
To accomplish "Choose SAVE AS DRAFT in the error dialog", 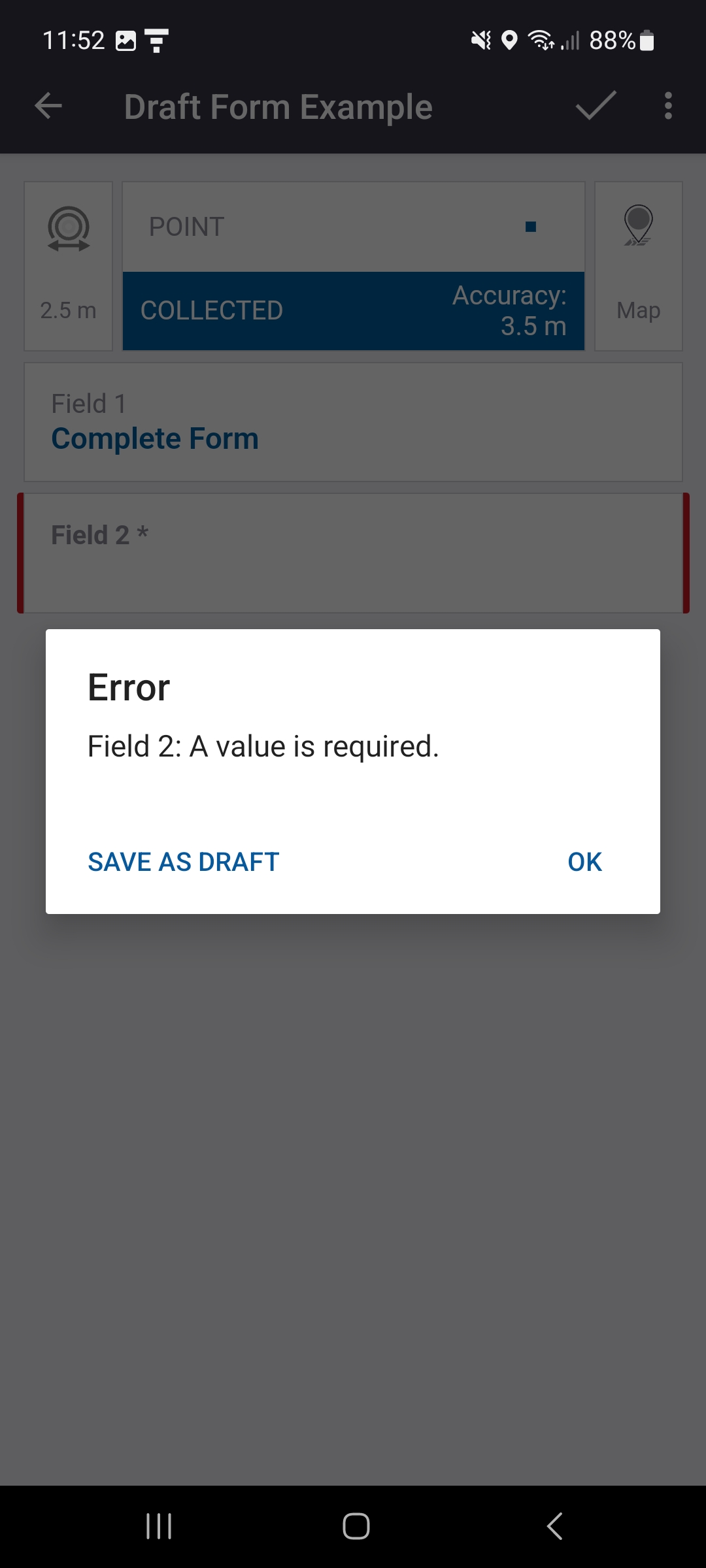I will click(184, 861).
